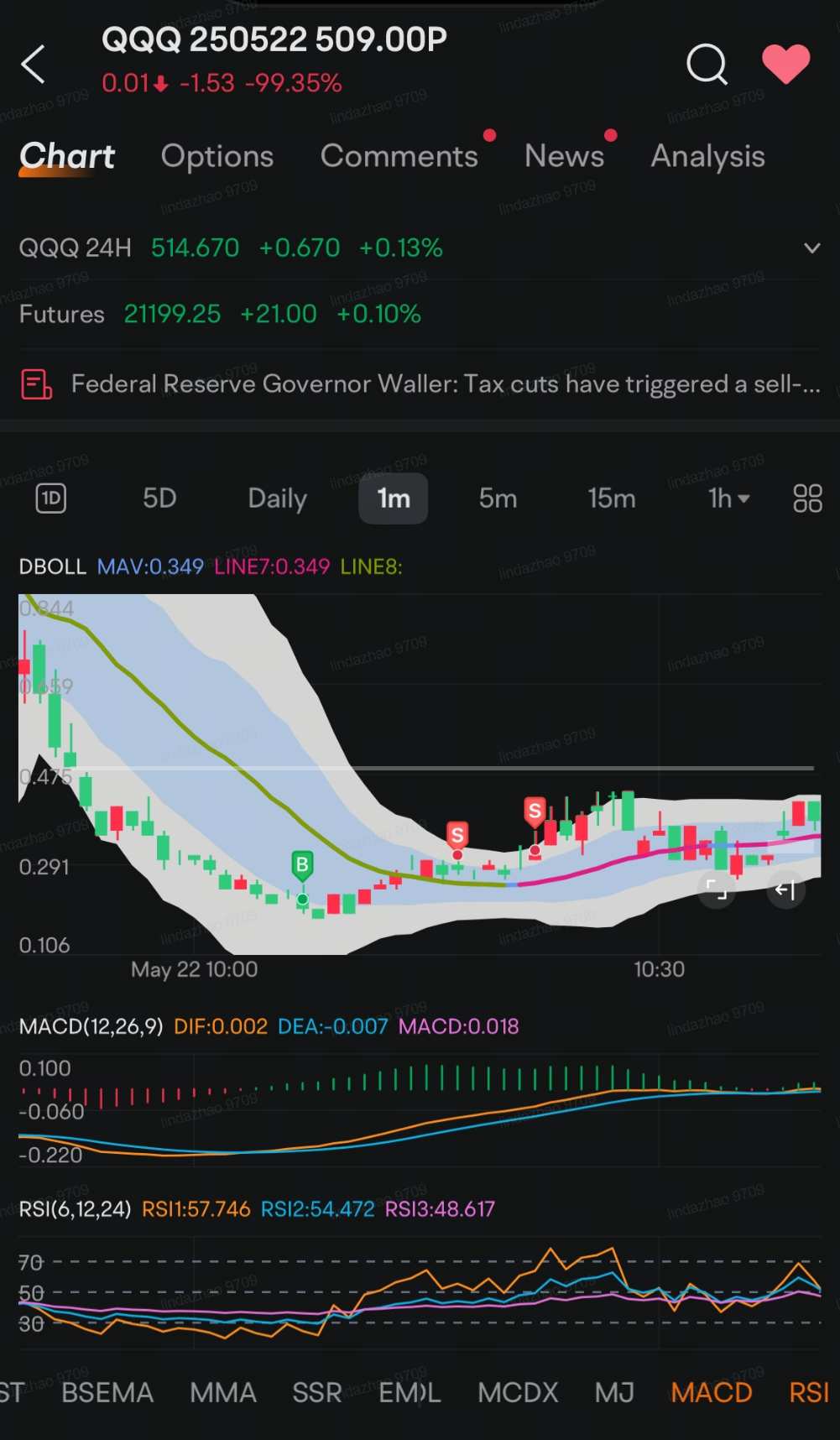Switch to the Options tab
The image size is (840, 1440).
217,156
